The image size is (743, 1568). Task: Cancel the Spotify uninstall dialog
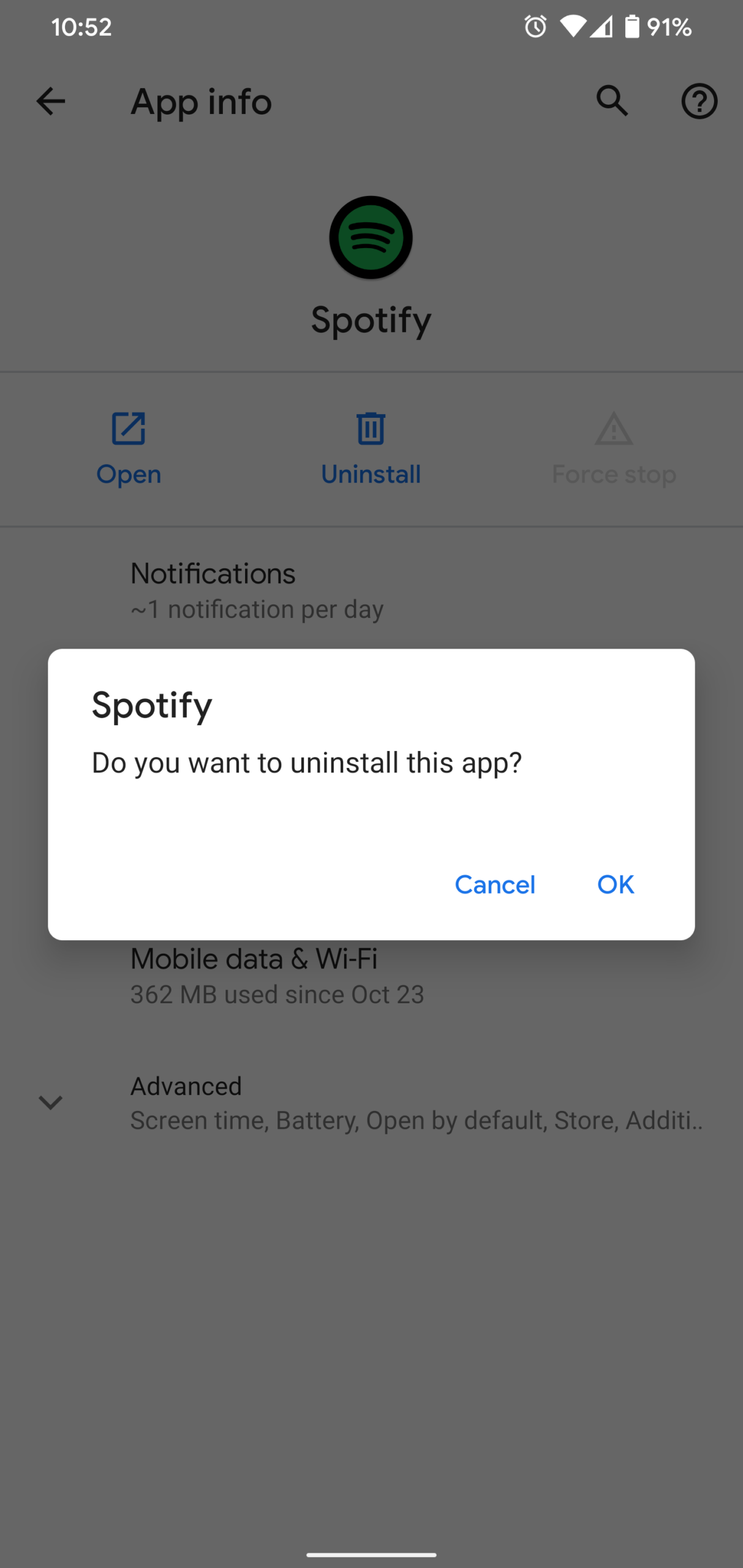pyautogui.click(x=495, y=884)
